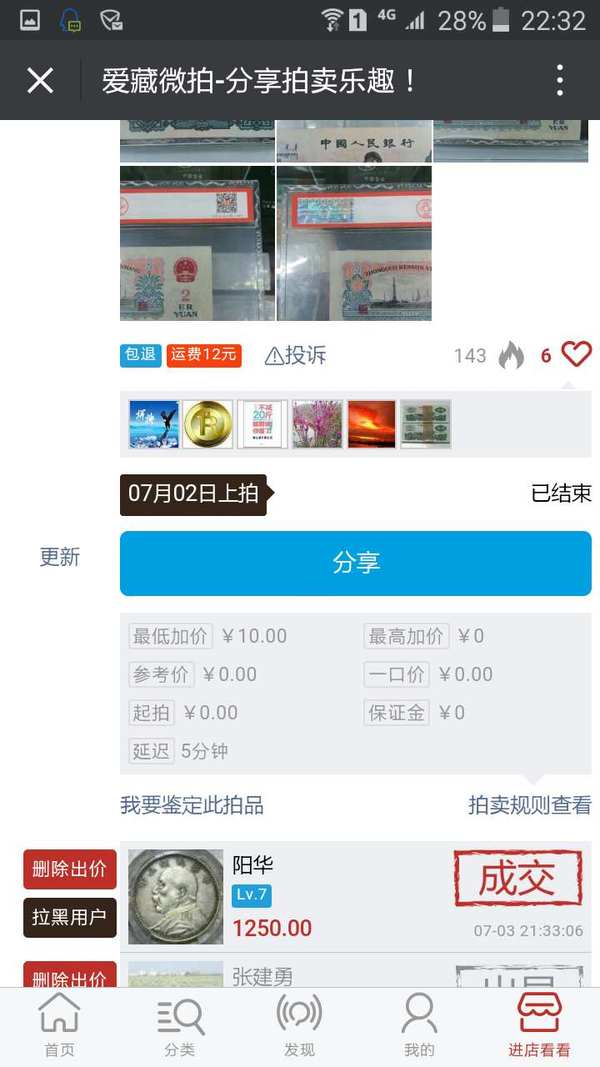Close the 爱藏微拍 web page

point(40,80)
